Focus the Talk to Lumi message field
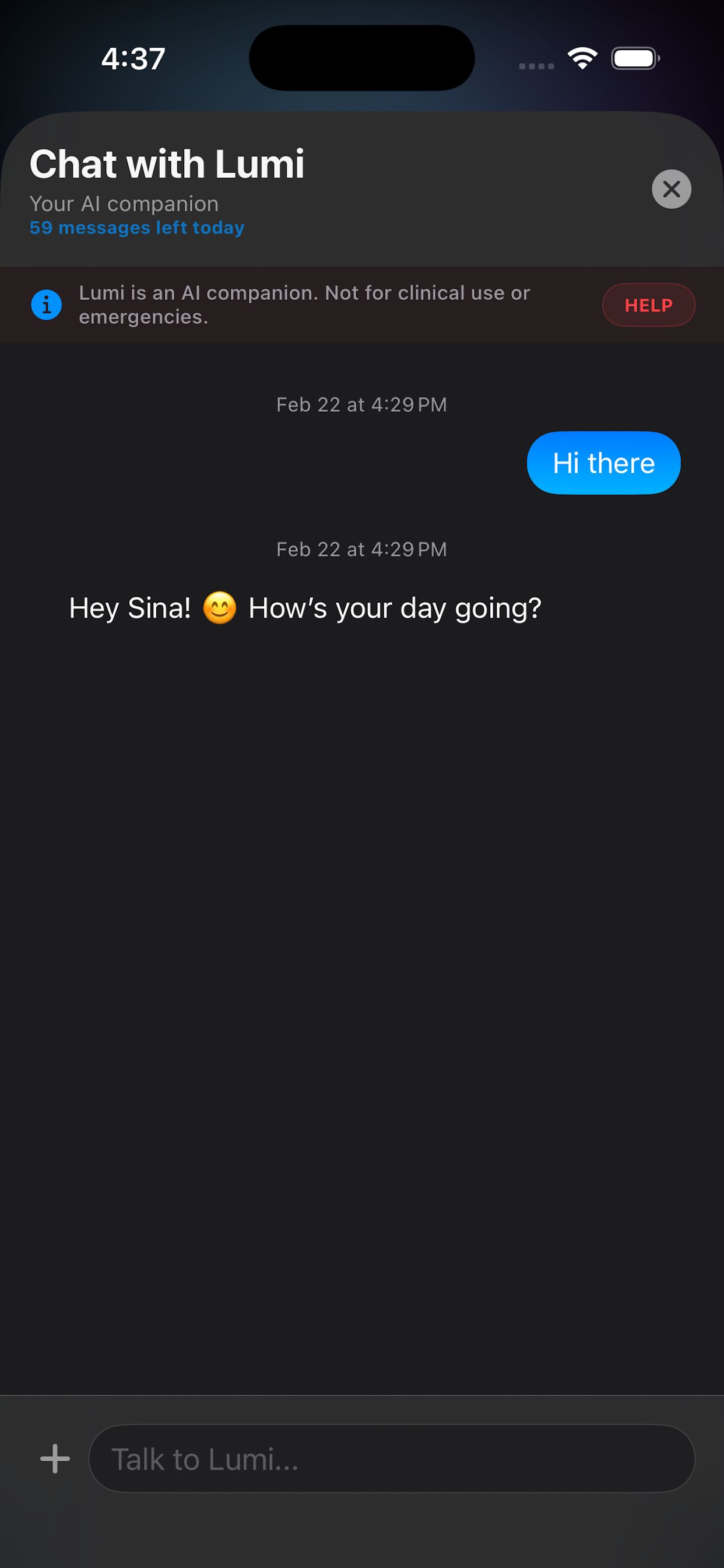This screenshot has width=724, height=1568. point(391,1459)
